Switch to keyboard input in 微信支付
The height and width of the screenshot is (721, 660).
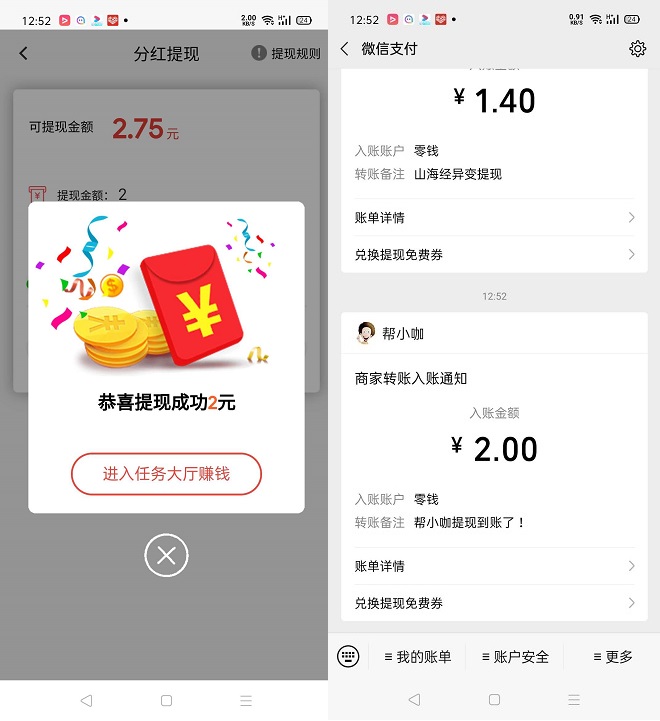click(x=348, y=656)
